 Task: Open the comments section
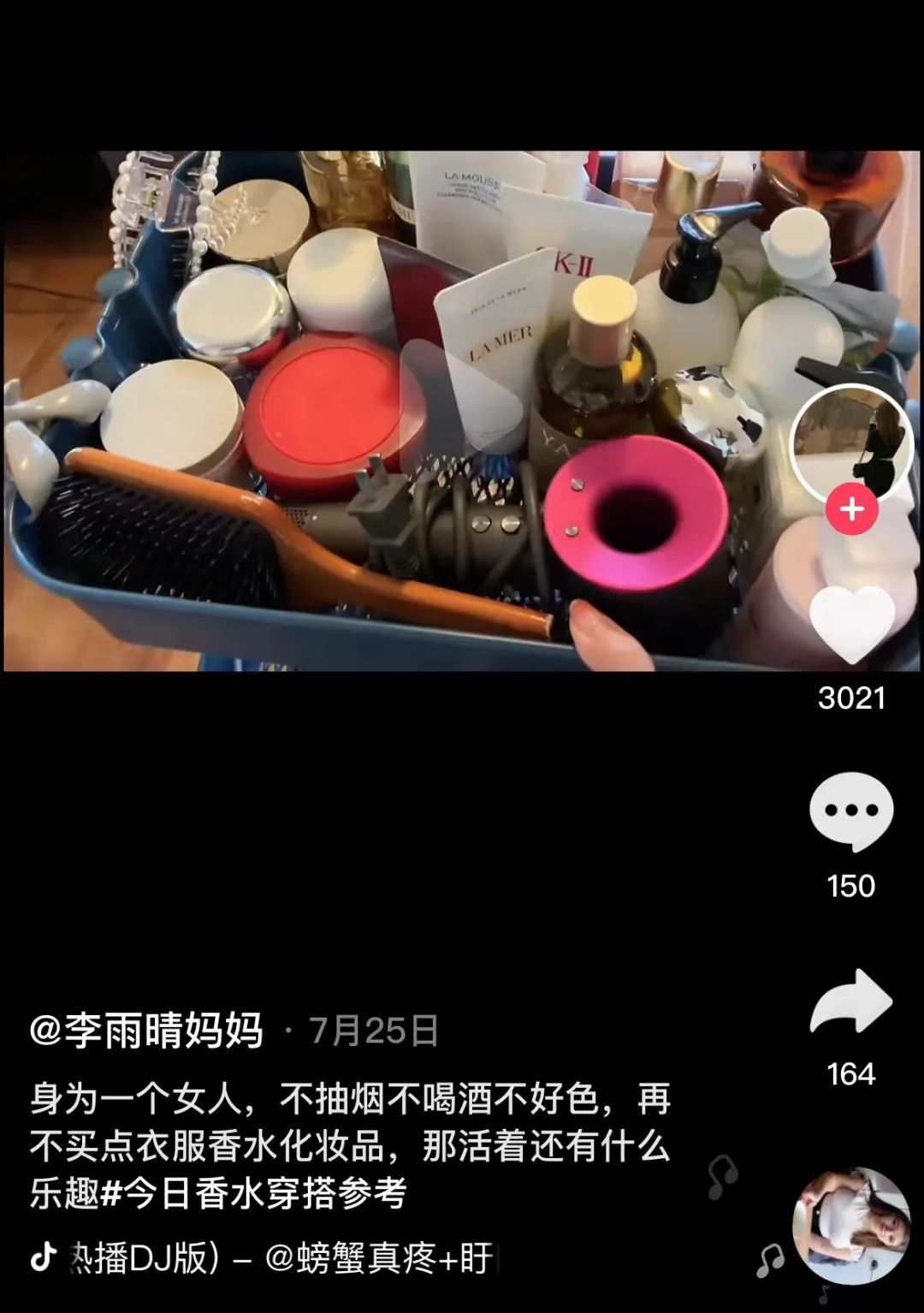851,811
